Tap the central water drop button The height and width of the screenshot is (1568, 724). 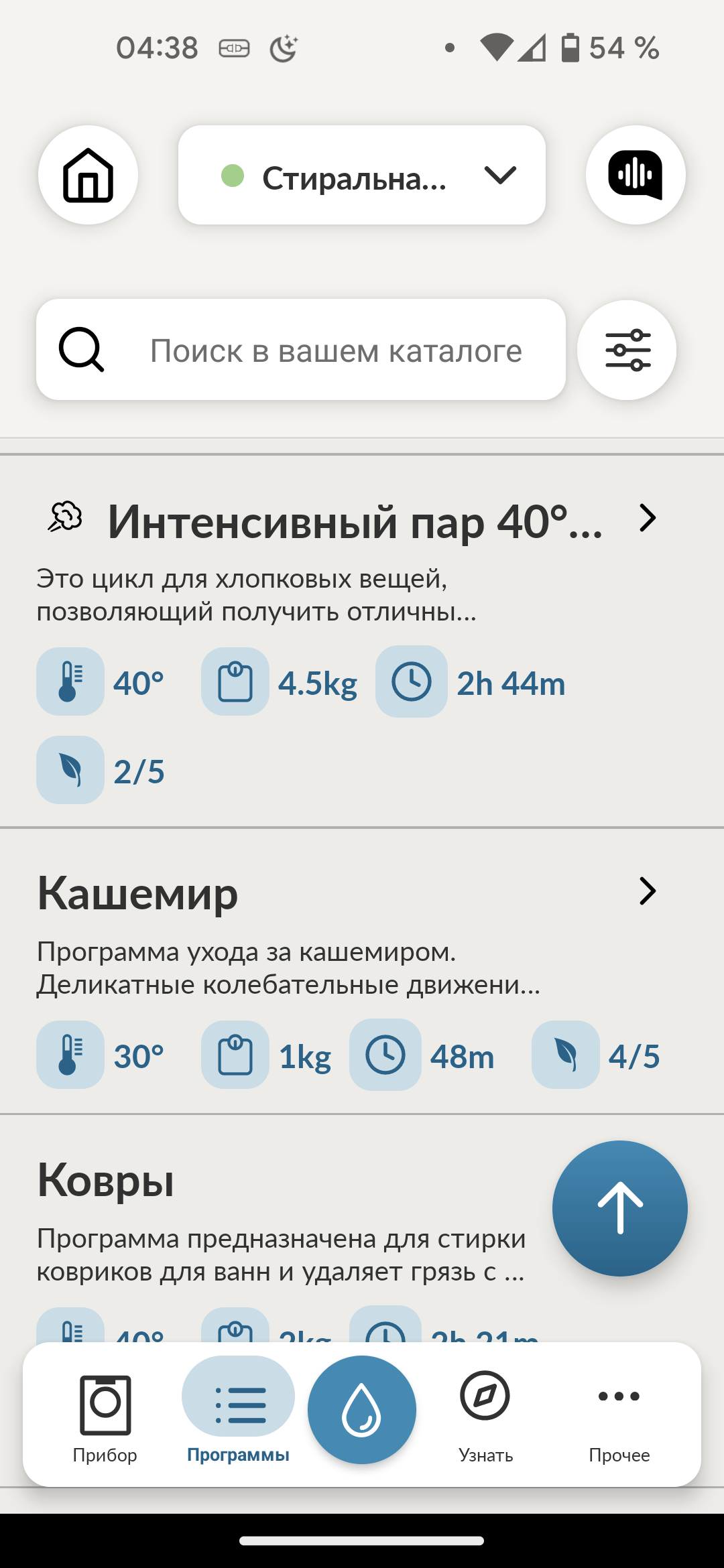pos(362,1410)
